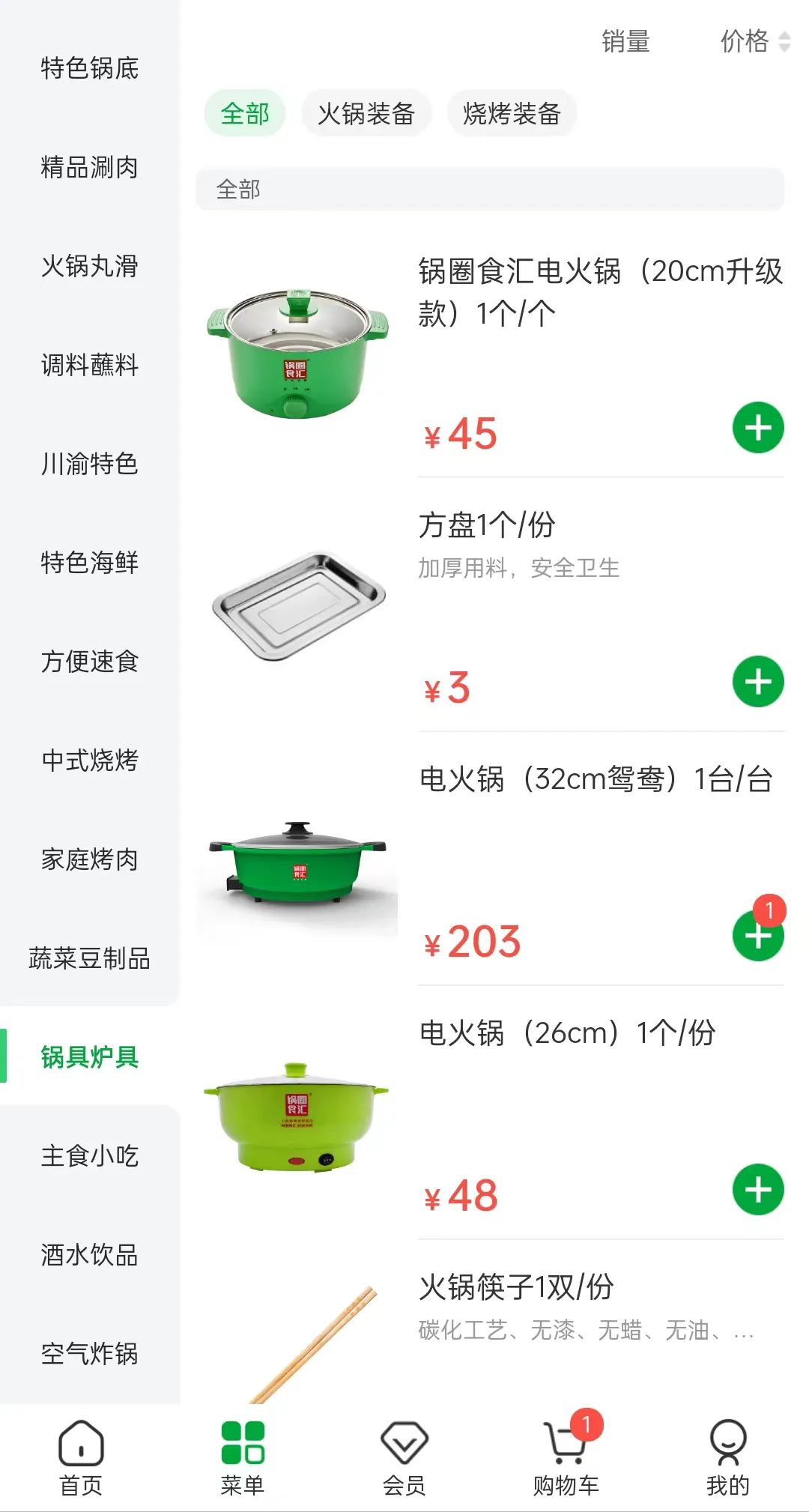The width and height of the screenshot is (809, 1512).
Task: Switch to 精品涮肉 category
Action: [x=90, y=167]
